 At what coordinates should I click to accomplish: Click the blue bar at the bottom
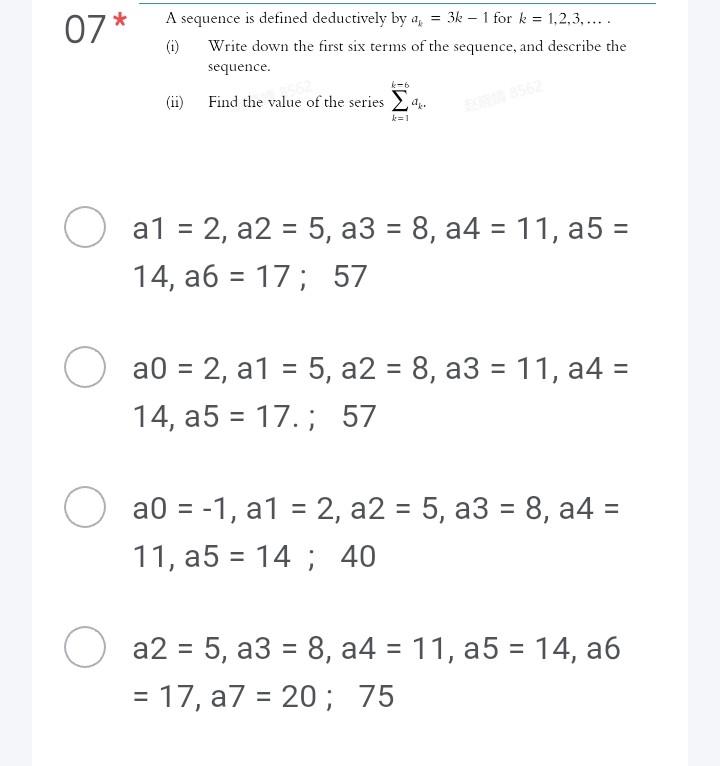tap(360, 762)
